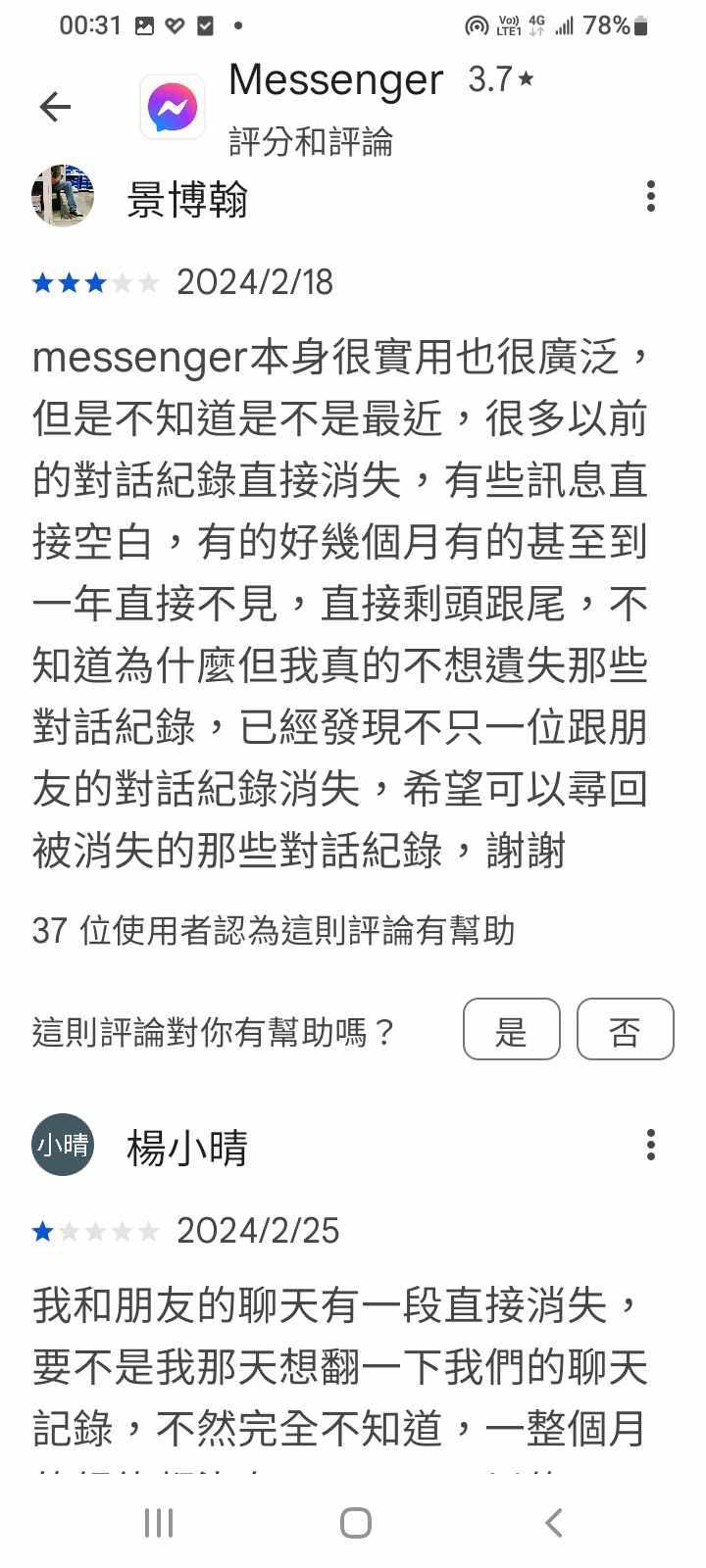The image size is (706, 1568).
Task: Tap 否 to mark review not helpful
Action: point(625,1029)
